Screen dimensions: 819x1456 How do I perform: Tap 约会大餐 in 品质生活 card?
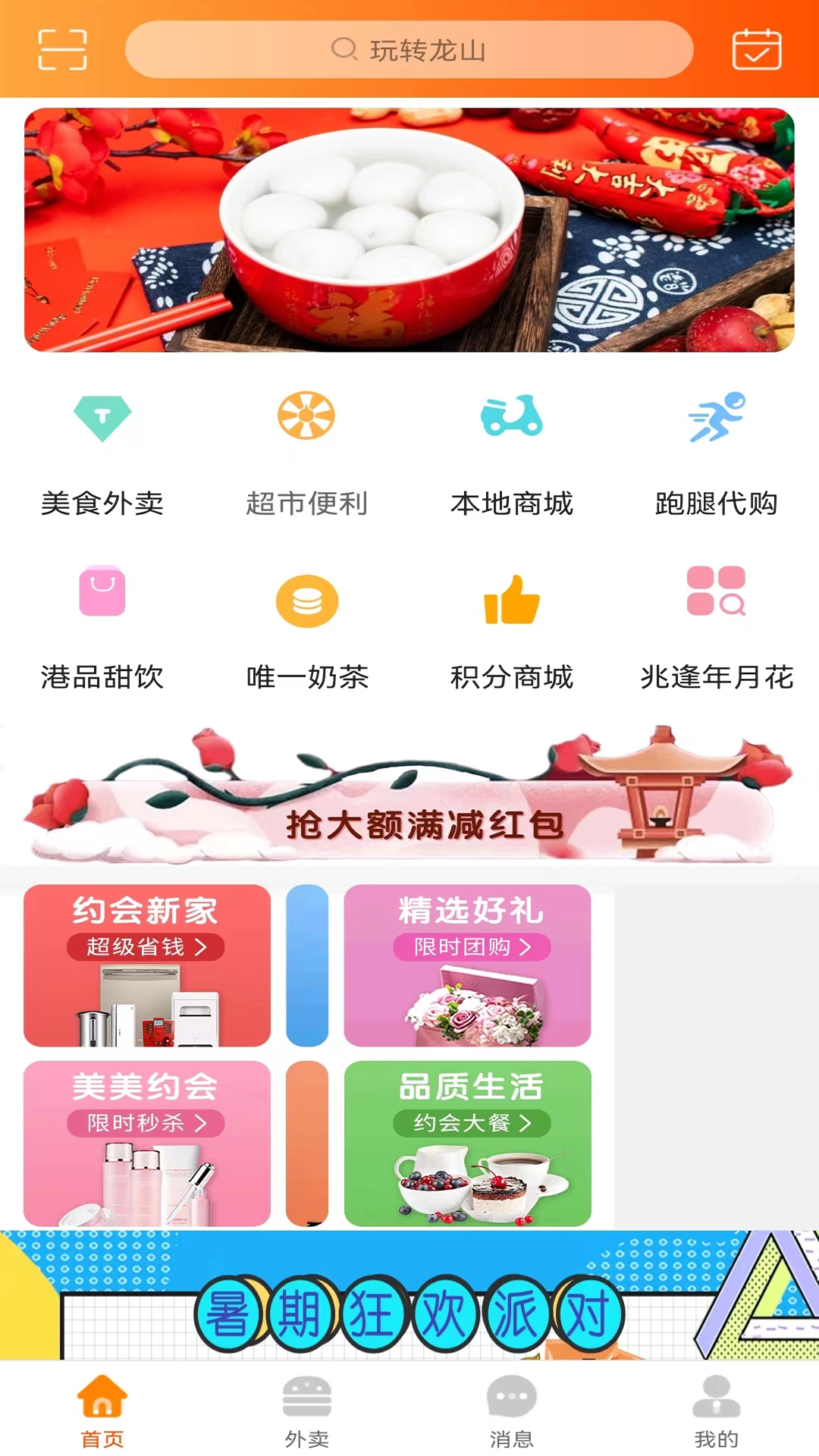click(x=469, y=1125)
